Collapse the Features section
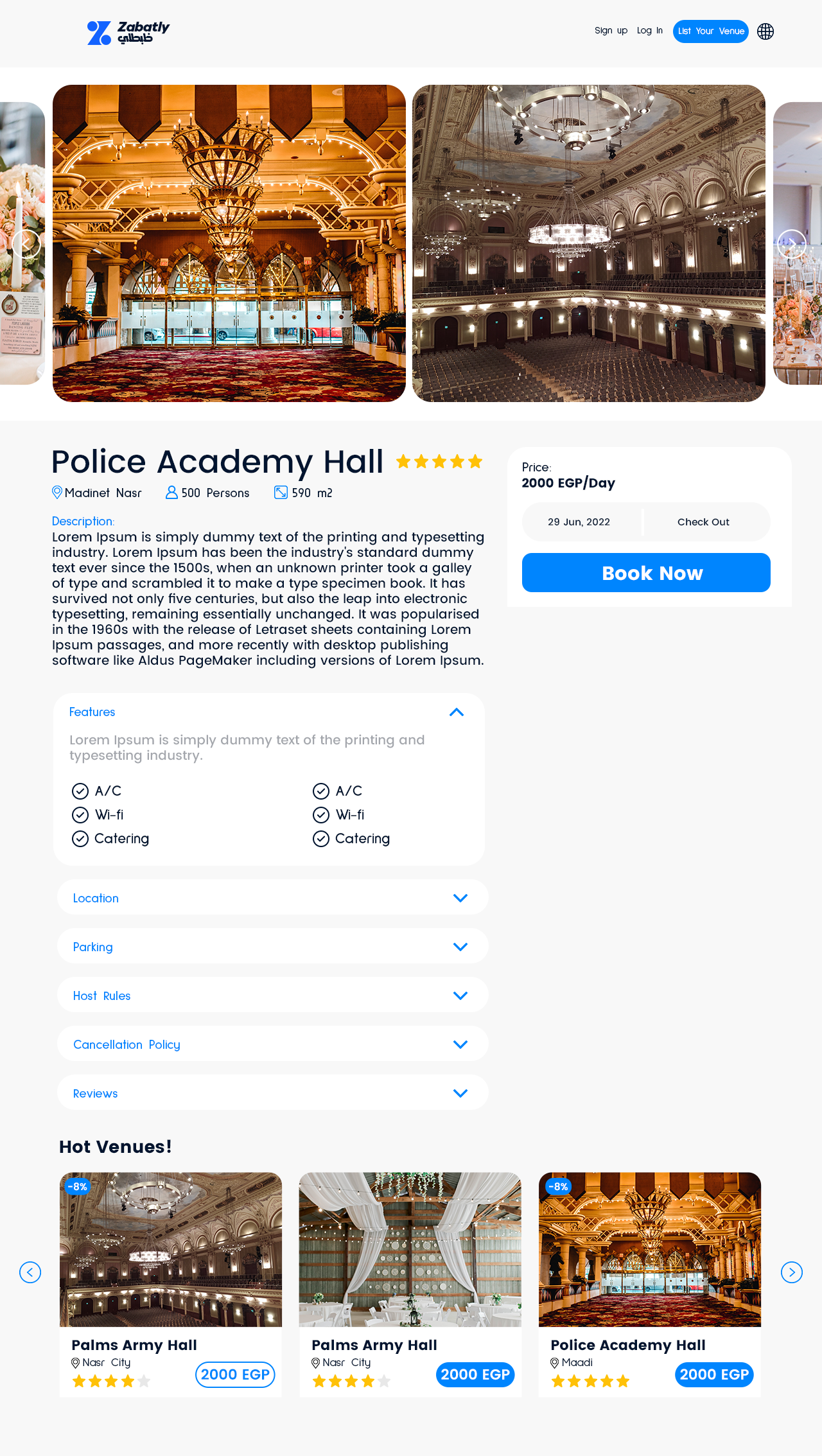Screen dimensions: 822x1456 point(457,712)
